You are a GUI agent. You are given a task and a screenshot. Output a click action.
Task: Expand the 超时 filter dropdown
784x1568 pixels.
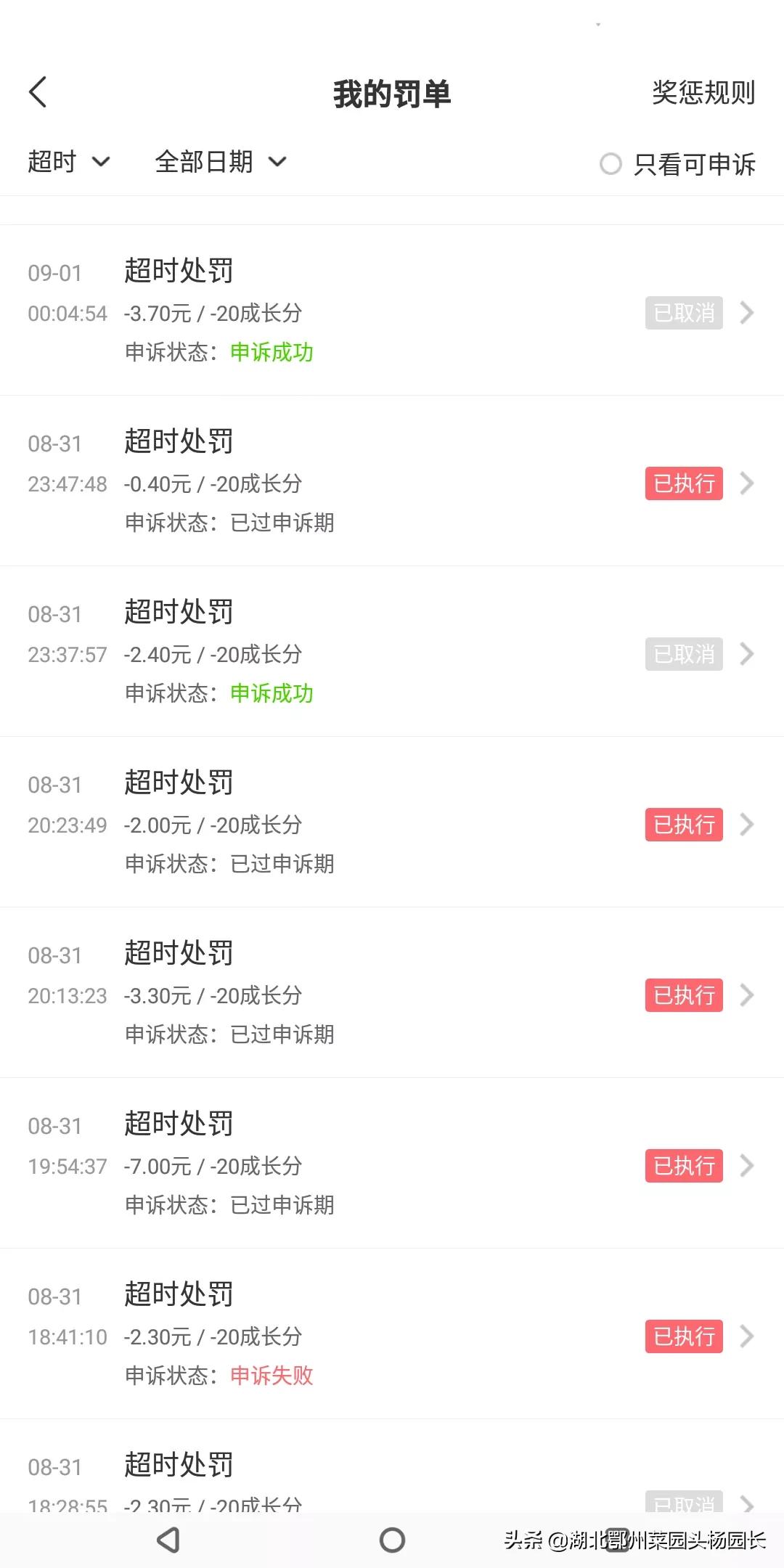68,162
